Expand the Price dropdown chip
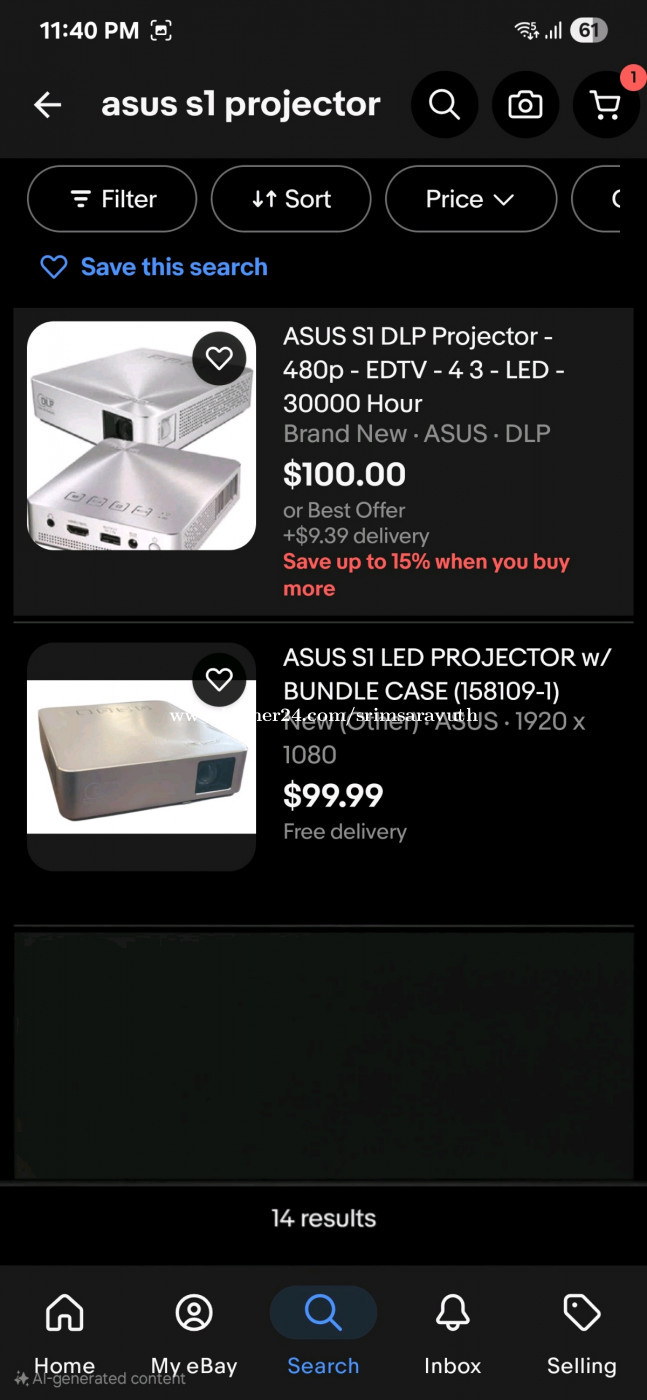Screen dimensions: 647x1400 (470, 199)
